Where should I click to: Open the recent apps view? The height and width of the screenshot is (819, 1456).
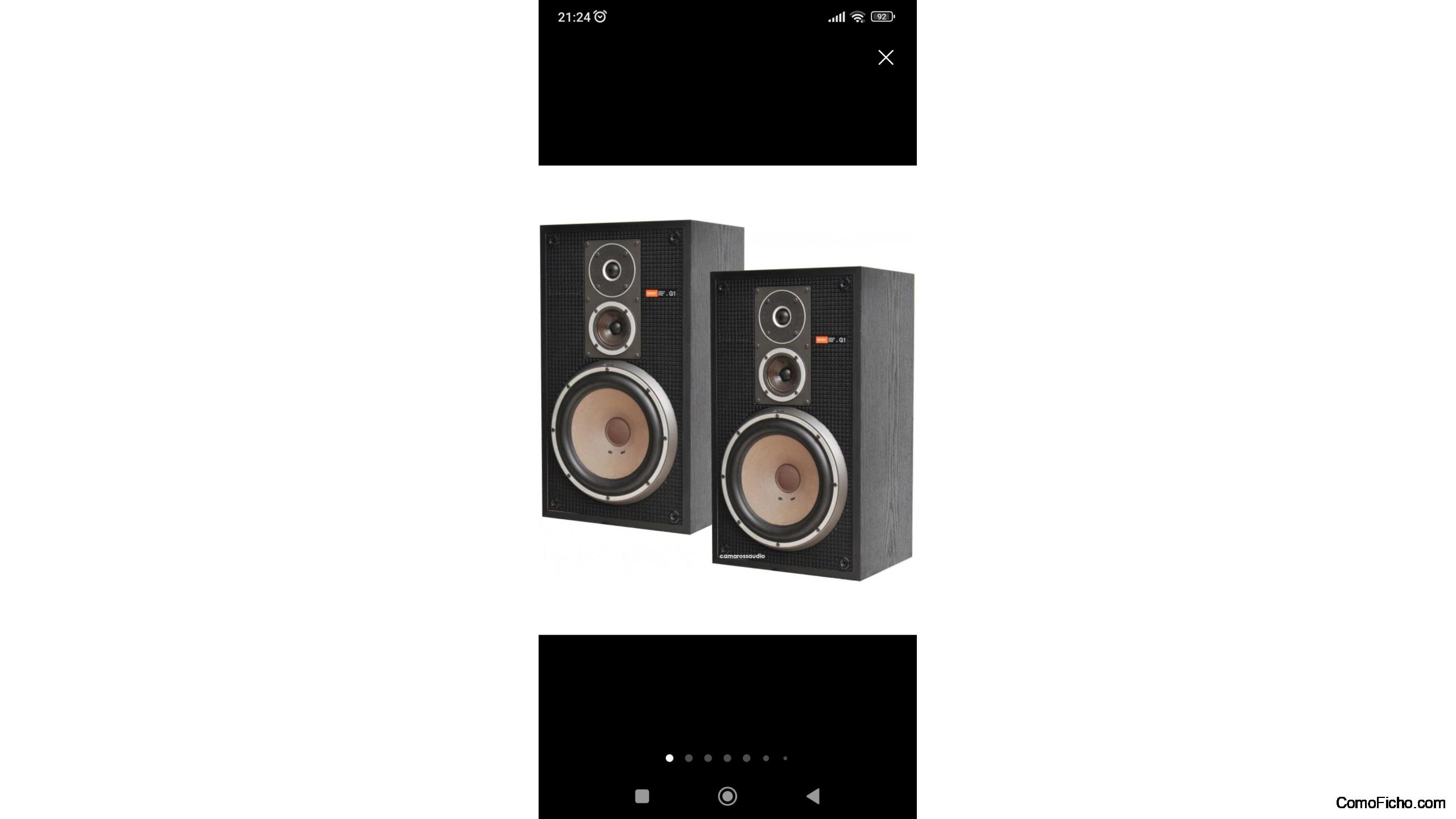coord(642,796)
